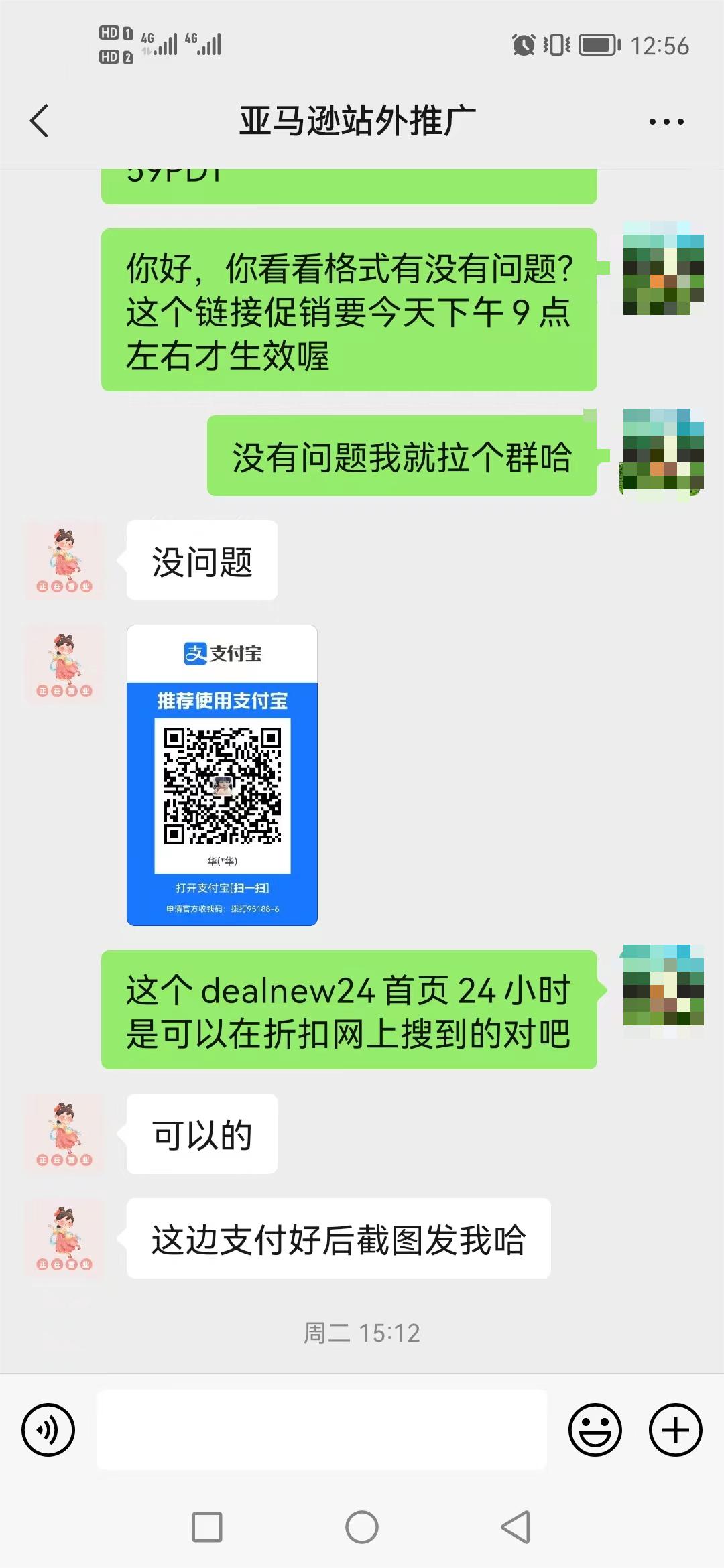View the Alipay payment code image

point(222,775)
